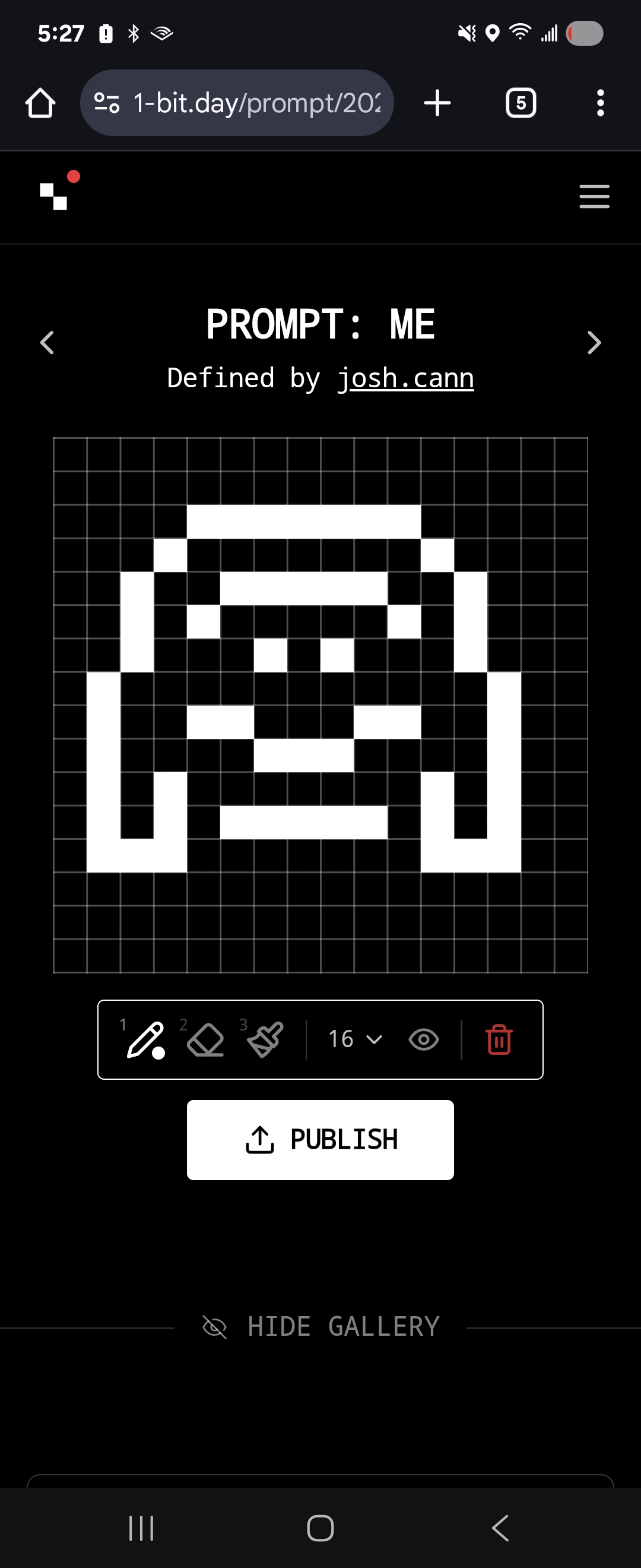Viewport: 641px width, 1568px height.
Task: Select the pencil drawing tool
Action: pos(145,1039)
